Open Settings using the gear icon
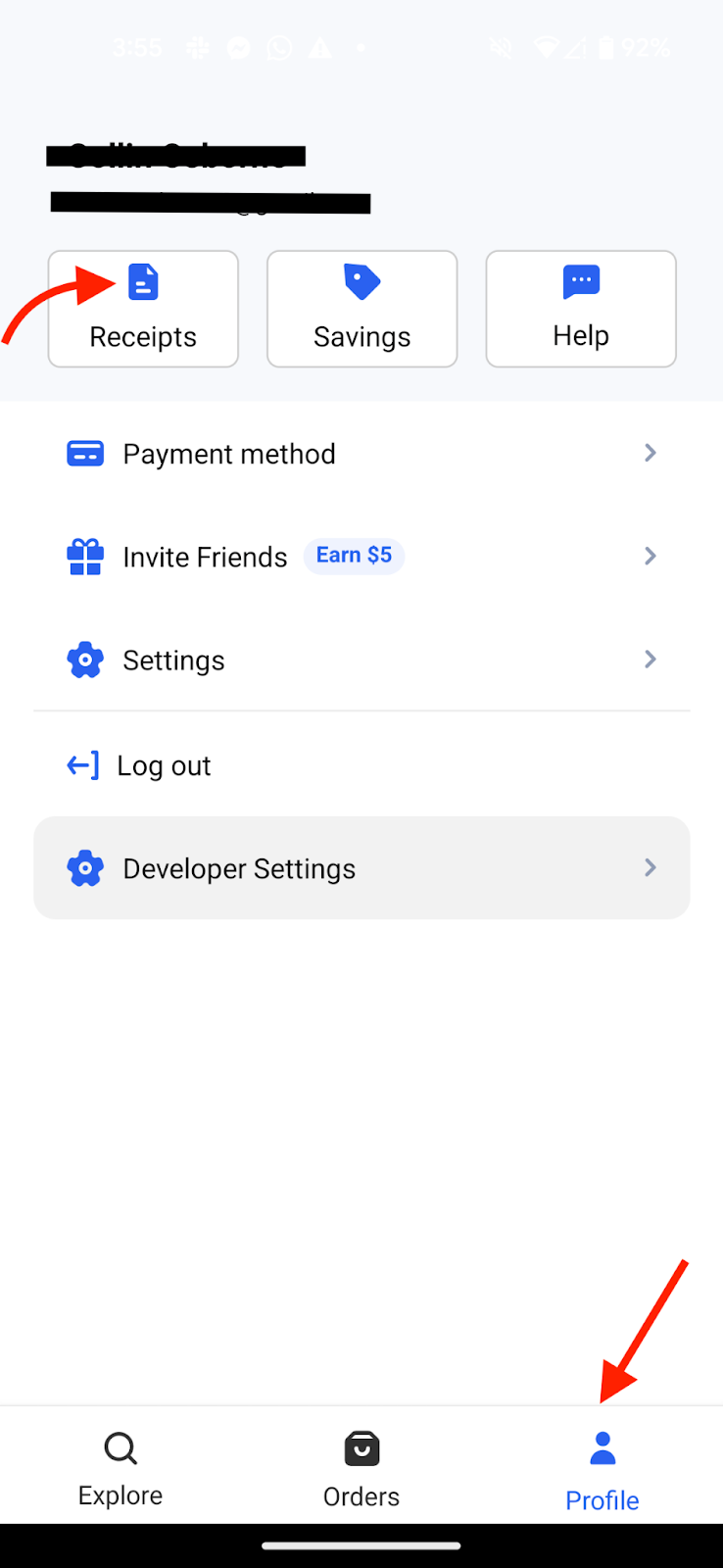 click(x=85, y=660)
